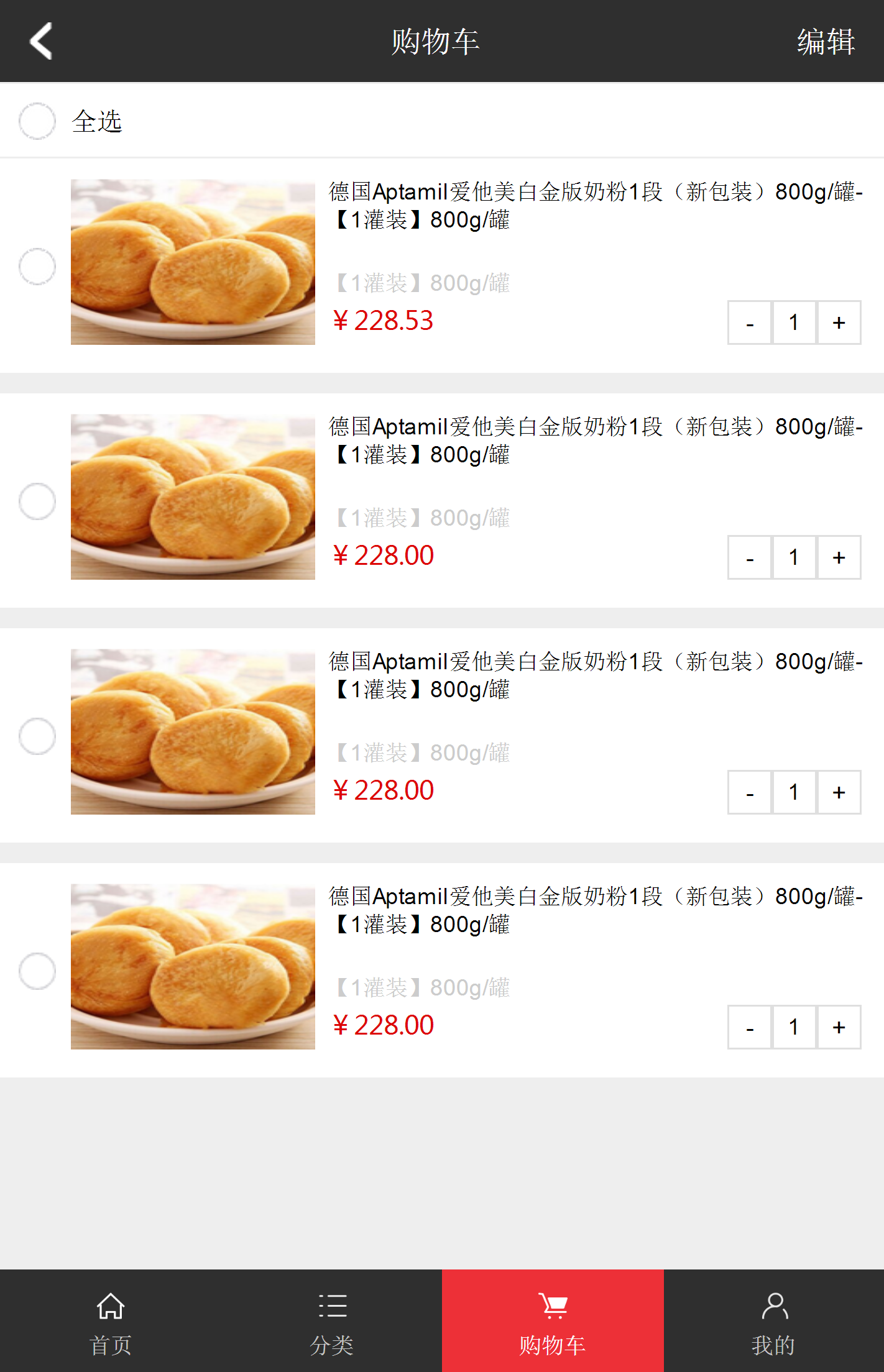Increase quantity of the ¥228.53 item
884x1372 pixels.
(x=839, y=322)
